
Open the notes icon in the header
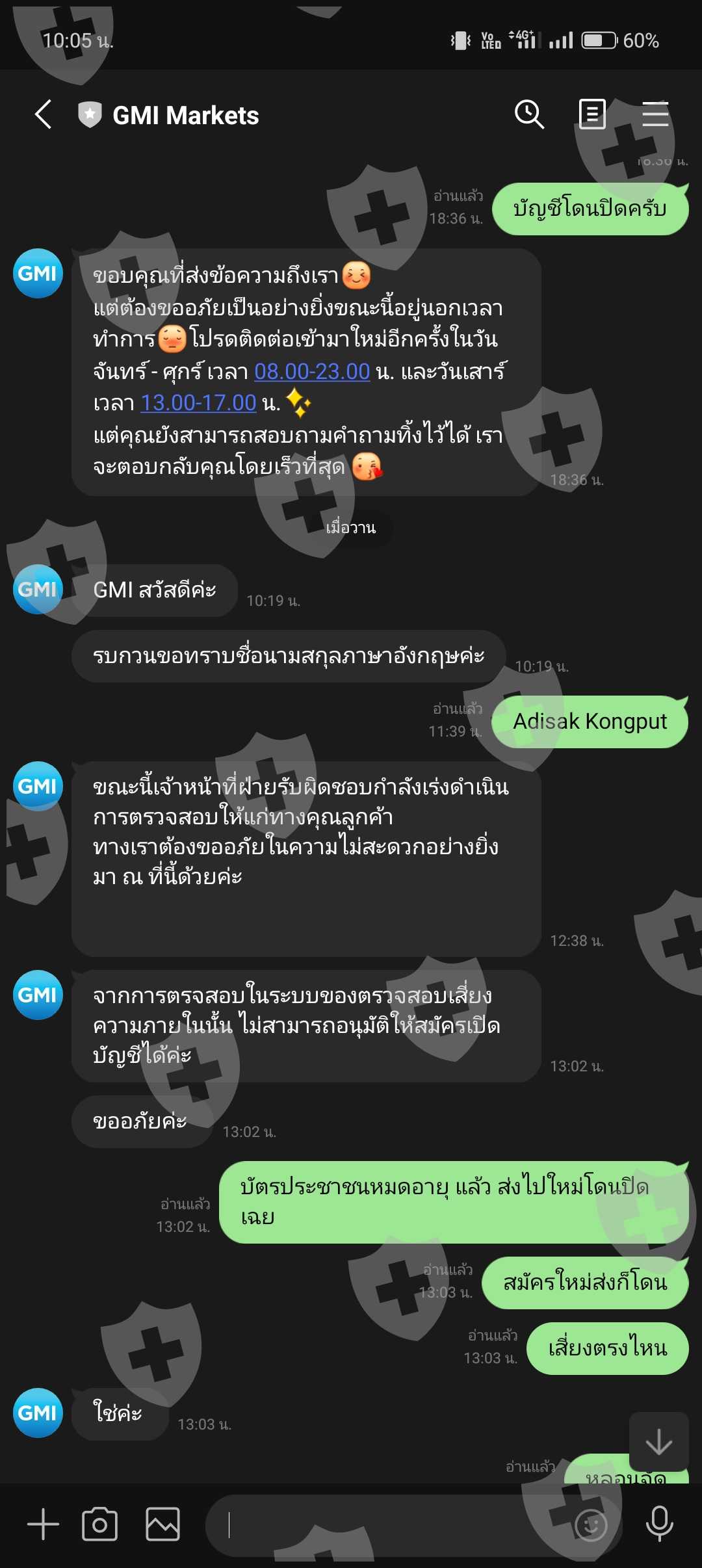pyautogui.click(x=592, y=114)
